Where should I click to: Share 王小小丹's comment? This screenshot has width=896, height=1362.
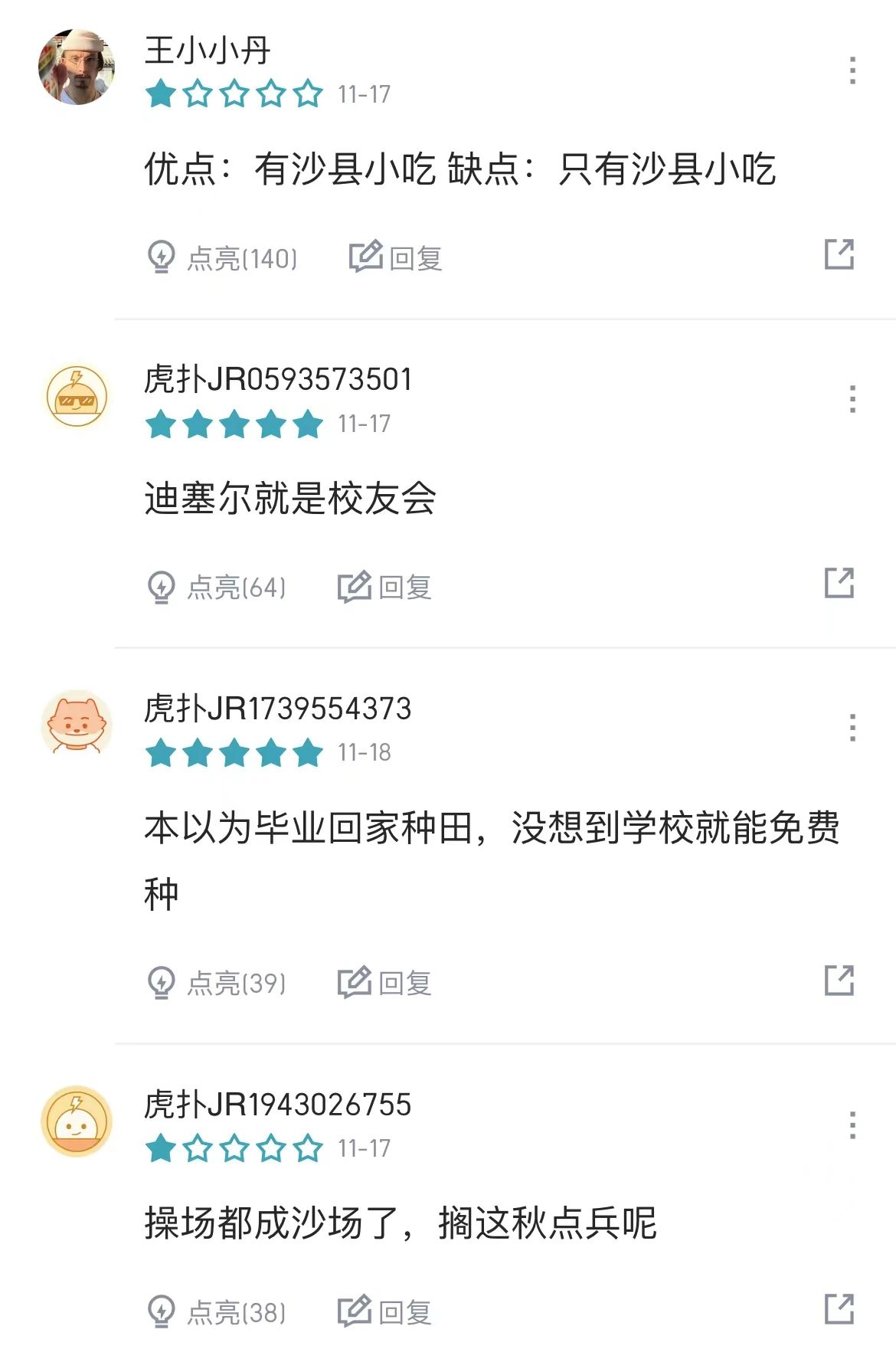pyautogui.click(x=839, y=254)
